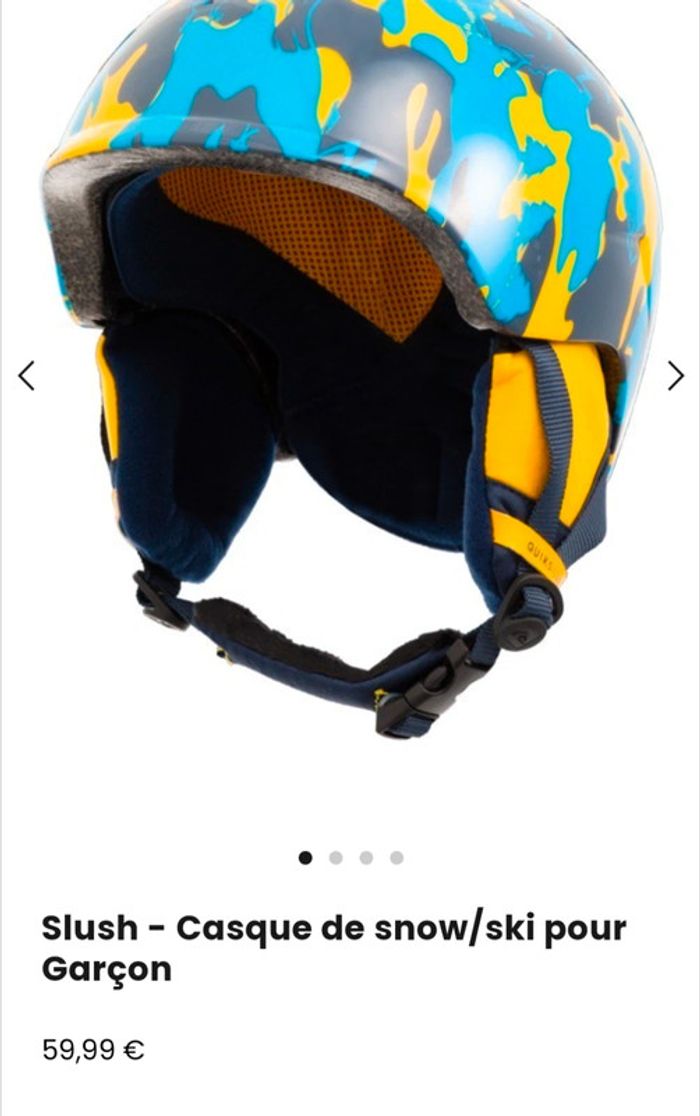Show the next helmet image

pyautogui.click(x=676, y=376)
